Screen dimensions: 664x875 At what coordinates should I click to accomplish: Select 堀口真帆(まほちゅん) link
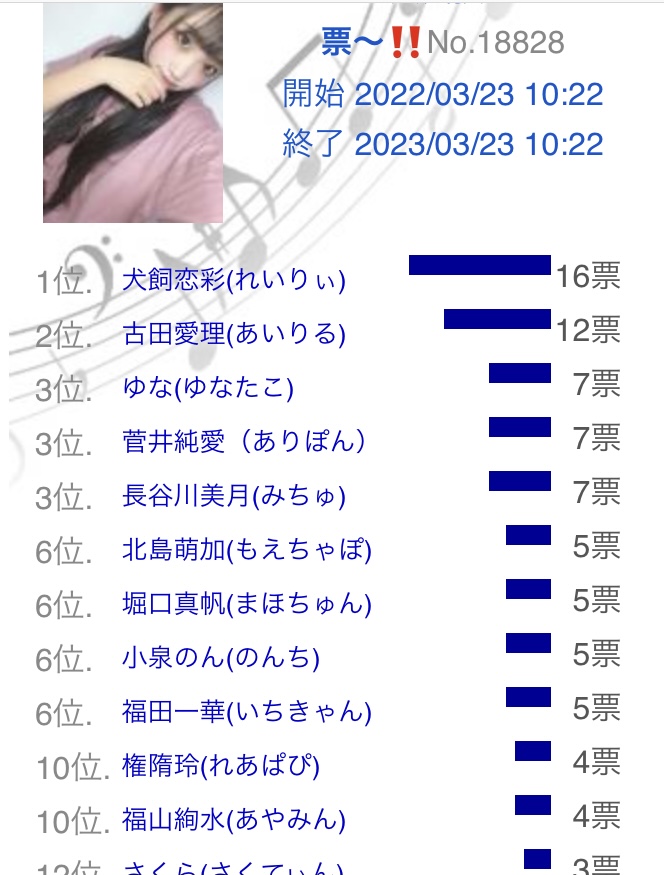coord(246,604)
